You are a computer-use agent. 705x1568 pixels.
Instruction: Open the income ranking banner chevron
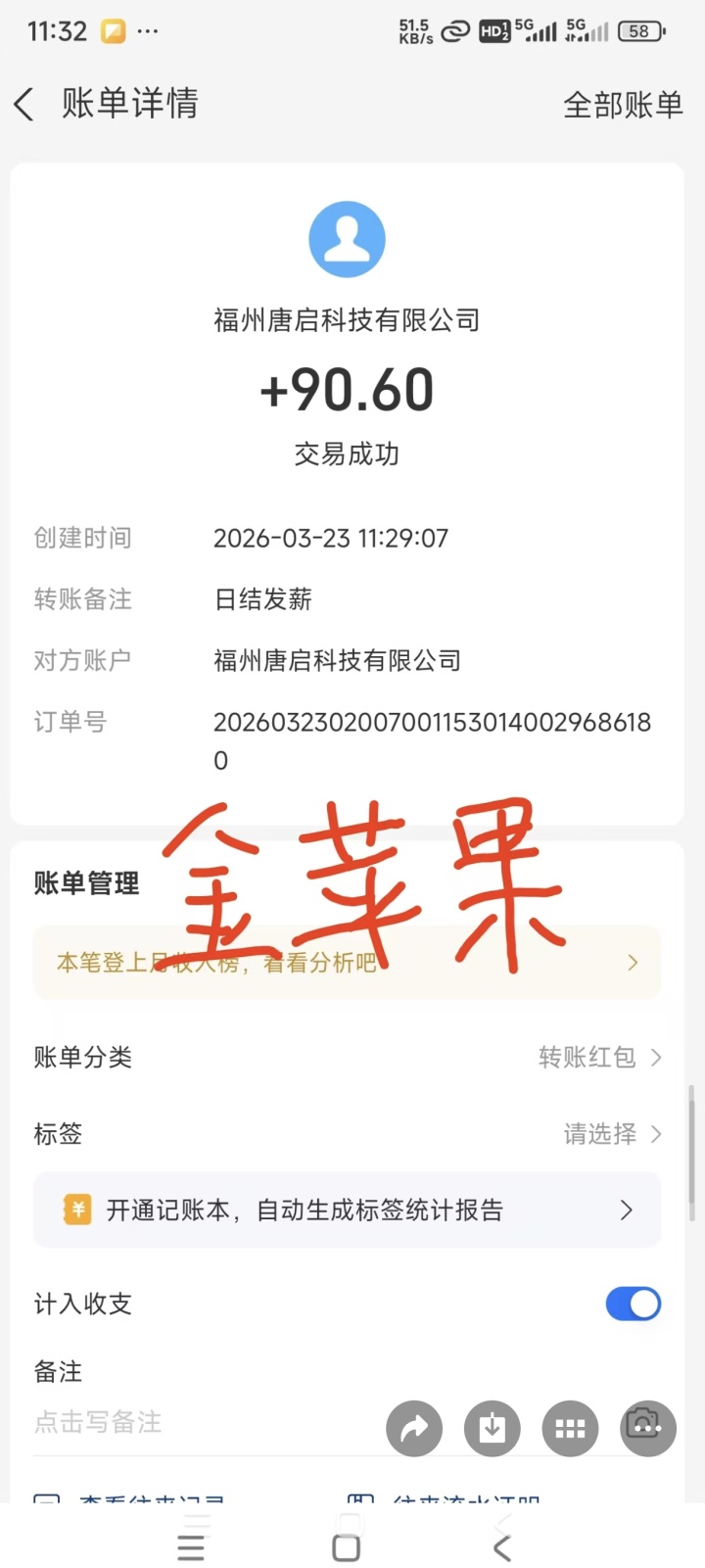click(x=632, y=962)
